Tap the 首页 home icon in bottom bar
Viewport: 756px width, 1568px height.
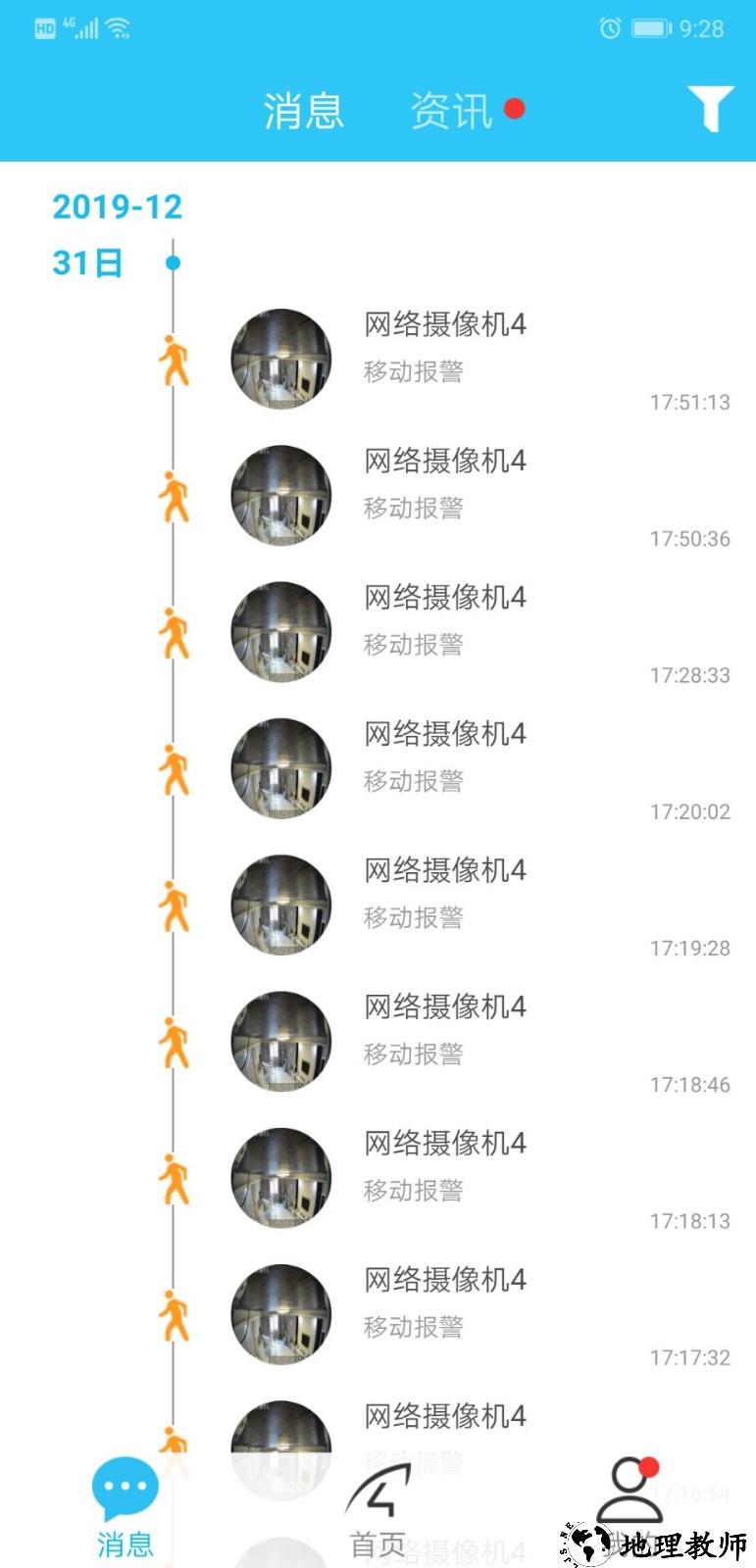[378, 1488]
